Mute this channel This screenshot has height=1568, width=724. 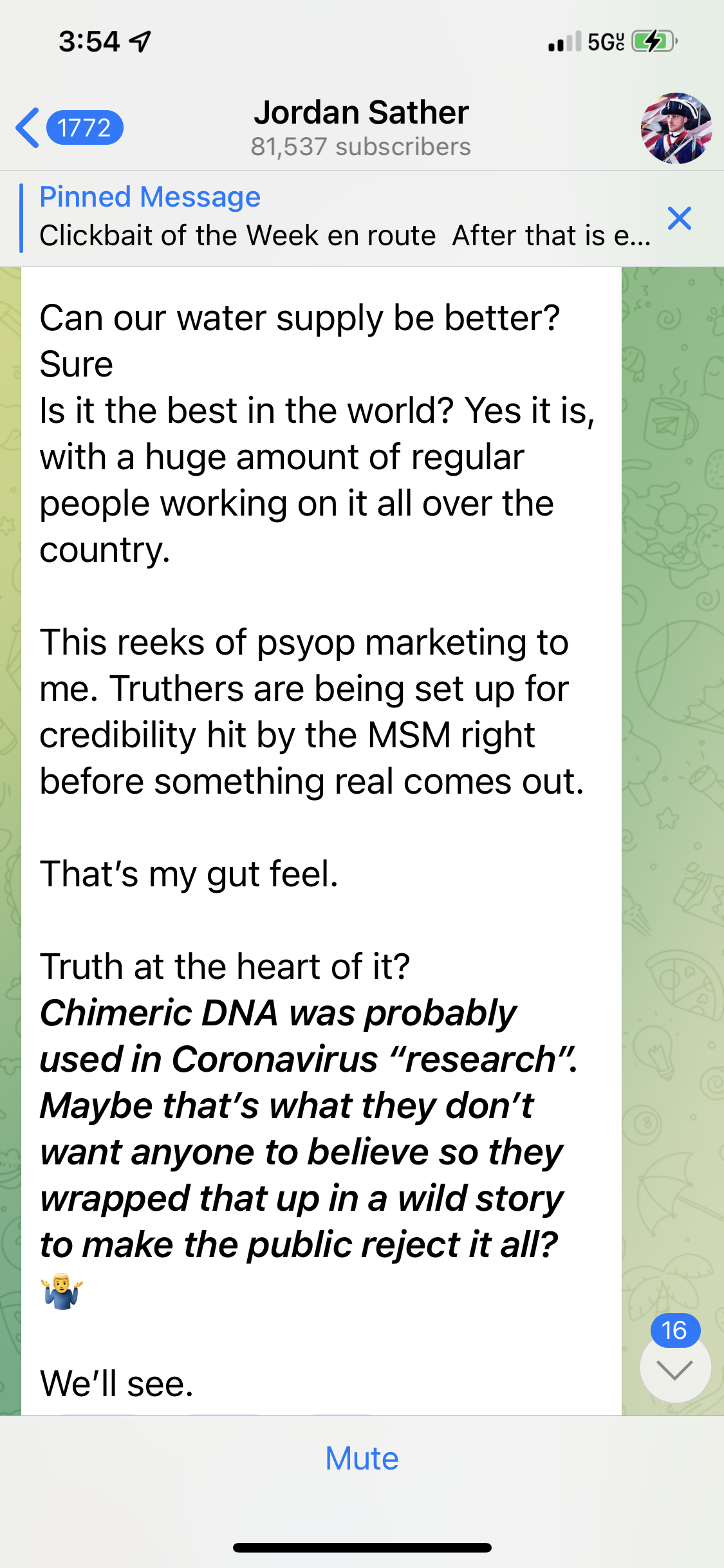[362, 1458]
